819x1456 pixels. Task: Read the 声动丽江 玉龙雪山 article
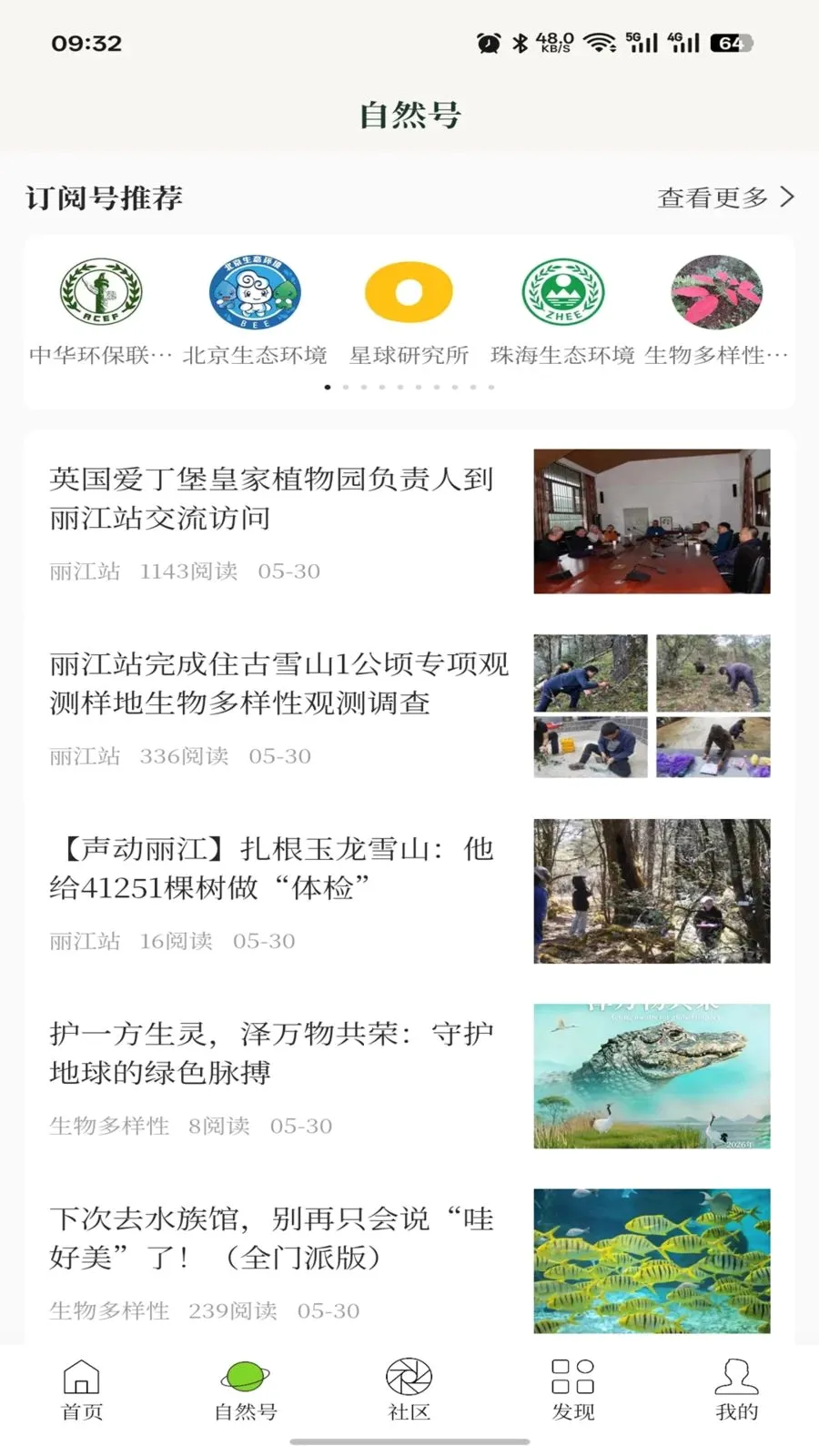[409, 891]
